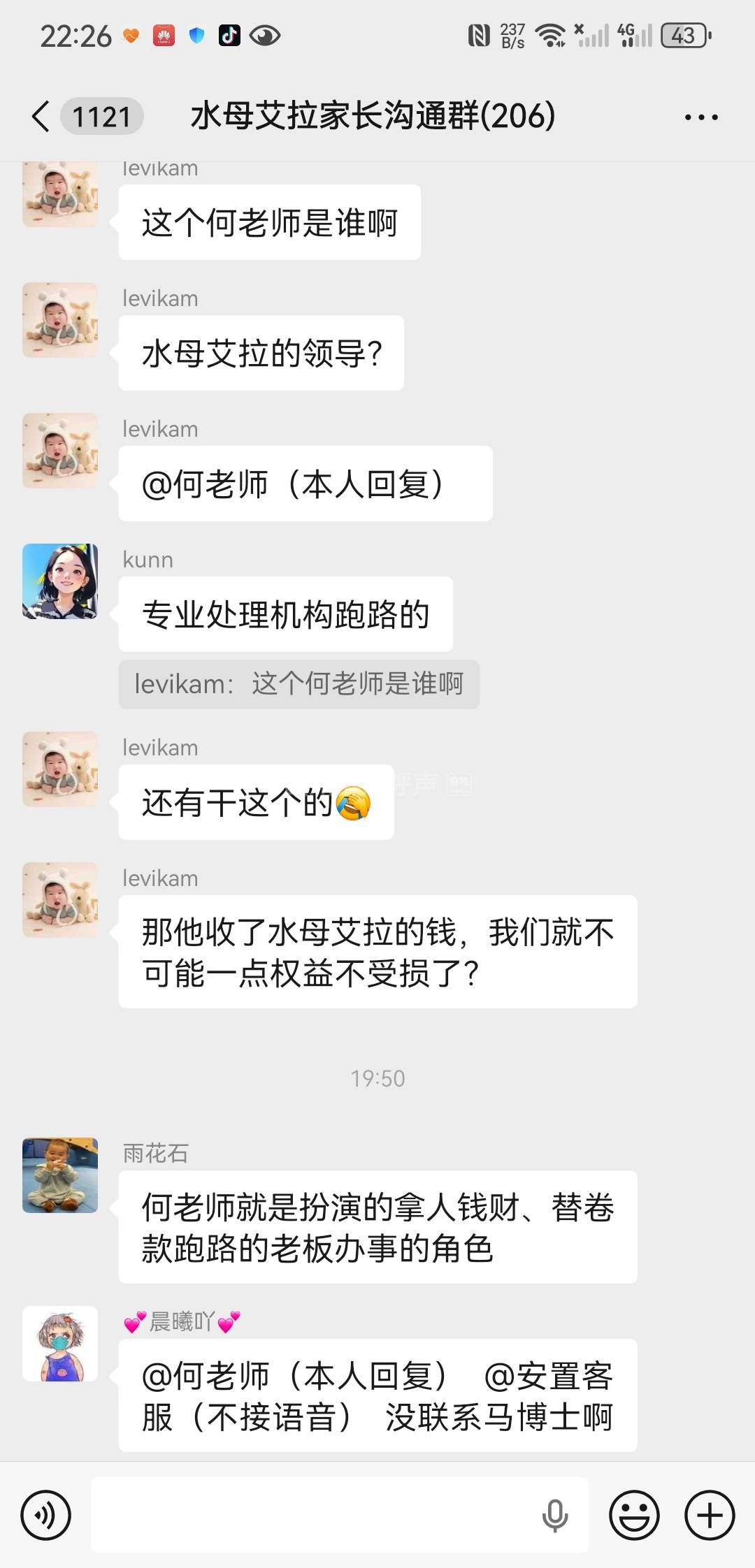755x1568 pixels.
Task: Open the emoji sticker panel
Action: [x=634, y=1515]
